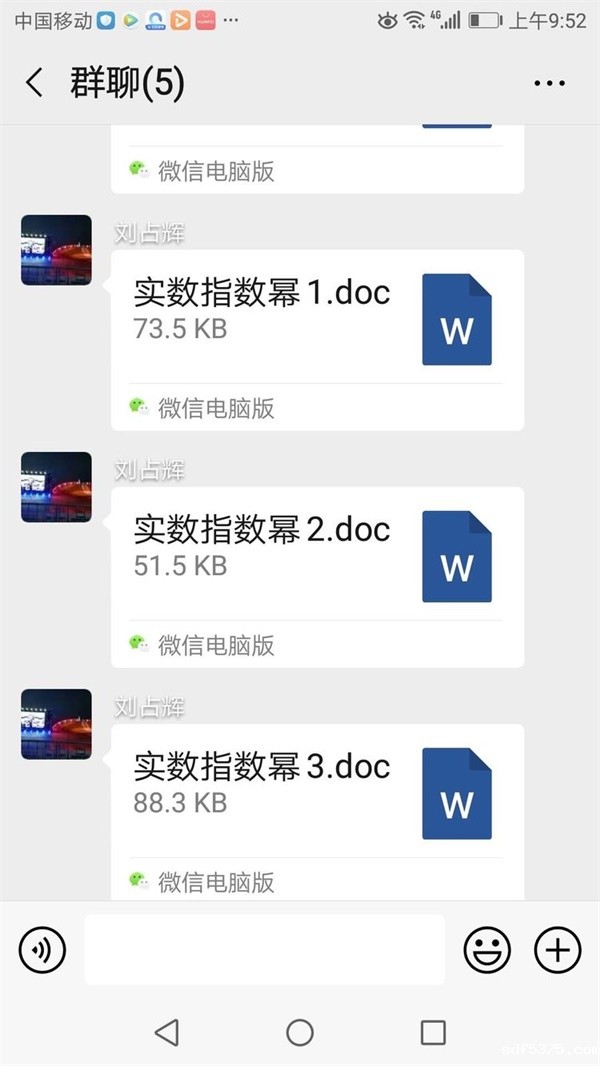Switch to voice message input
600x1066 pixels.
pyautogui.click(x=42, y=949)
